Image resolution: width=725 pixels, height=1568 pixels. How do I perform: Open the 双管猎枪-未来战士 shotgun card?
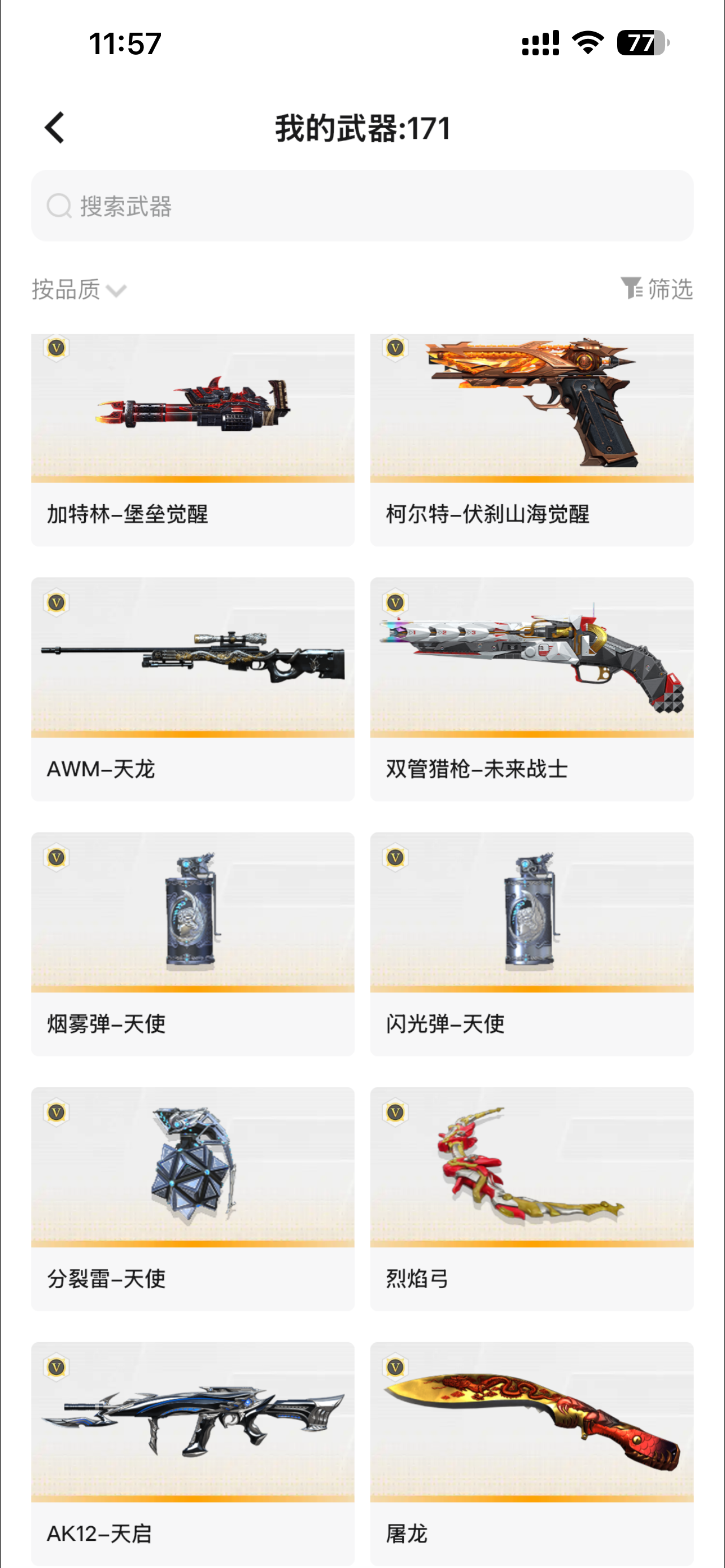click(531, 689)
